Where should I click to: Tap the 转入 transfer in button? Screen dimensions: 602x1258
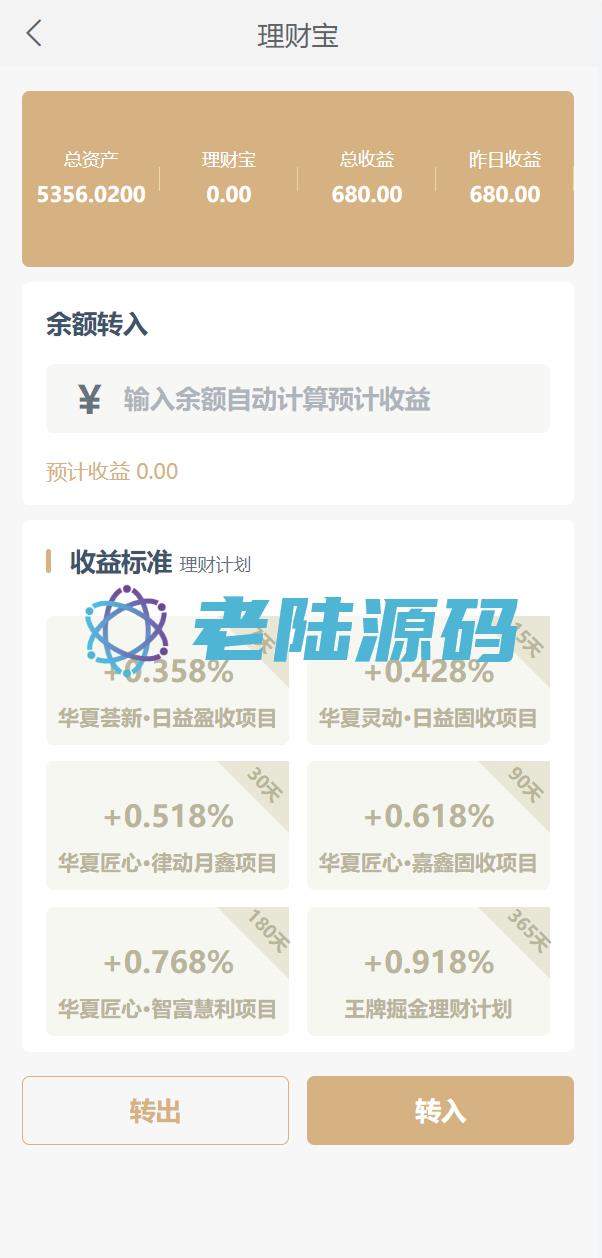pos(440,1110)
